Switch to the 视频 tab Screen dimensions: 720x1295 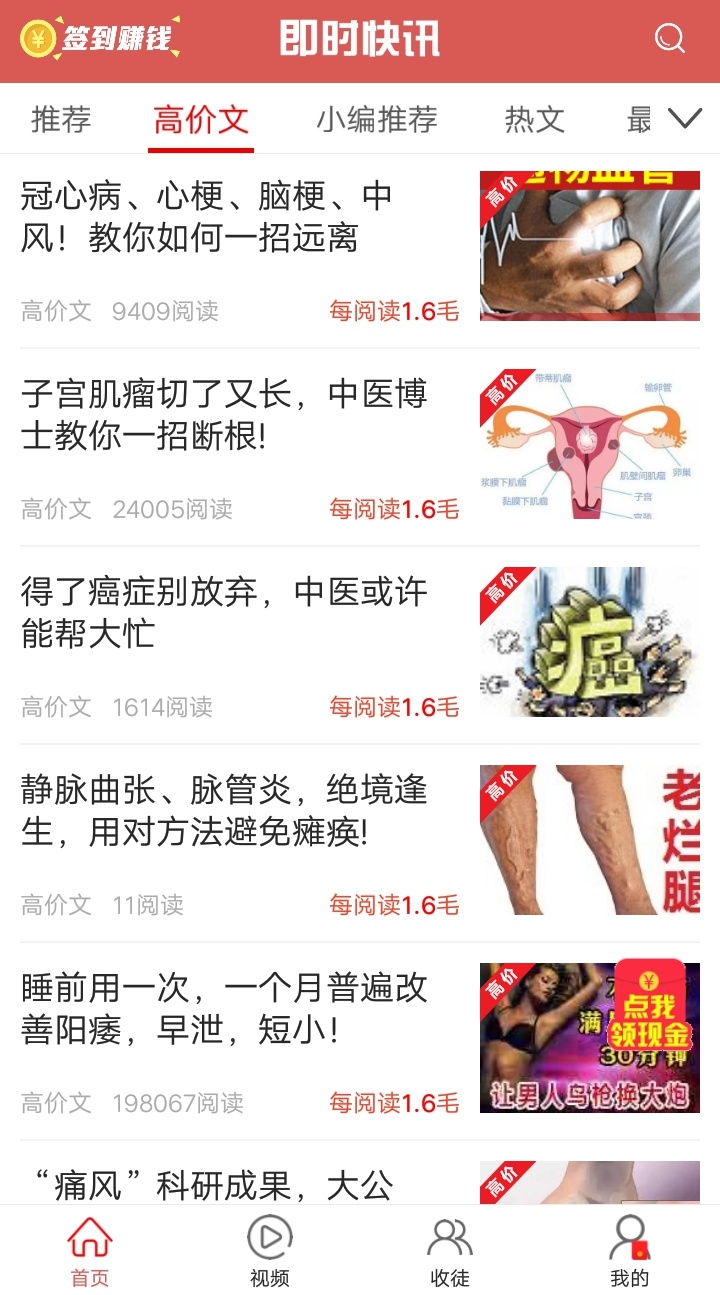(x=270, y=1250)
